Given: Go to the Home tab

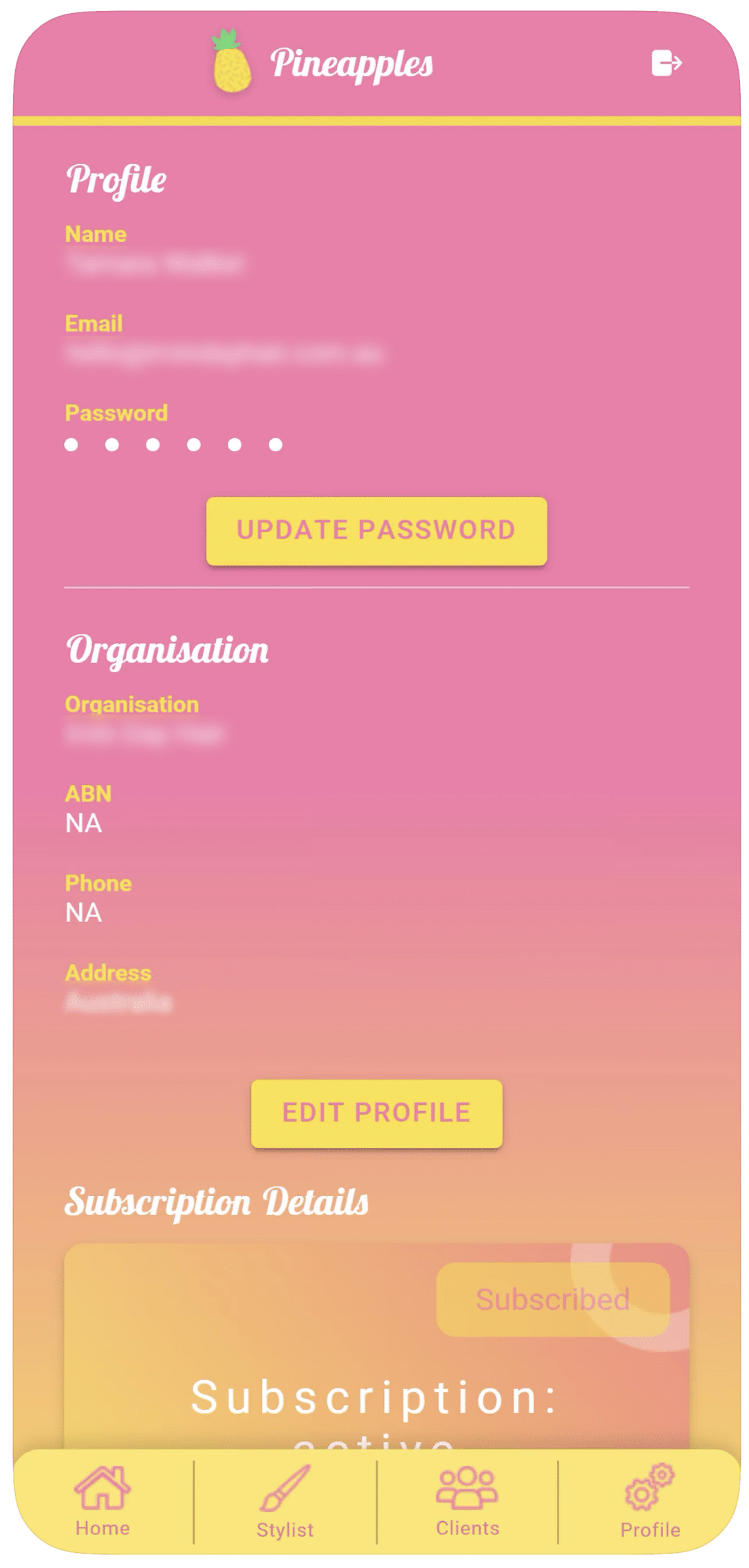Looking at the screenshot, I should tap(102, 1501).
